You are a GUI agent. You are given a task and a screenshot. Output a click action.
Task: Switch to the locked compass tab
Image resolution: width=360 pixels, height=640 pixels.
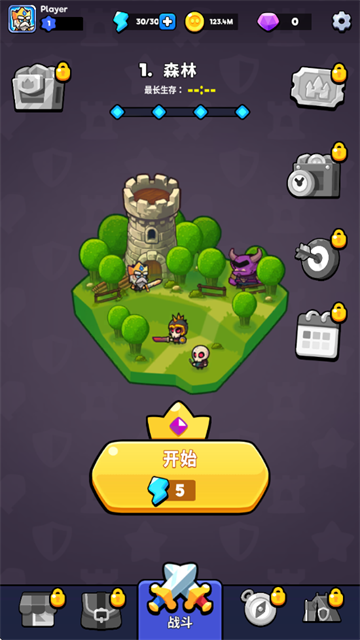(x=262, y=607)
